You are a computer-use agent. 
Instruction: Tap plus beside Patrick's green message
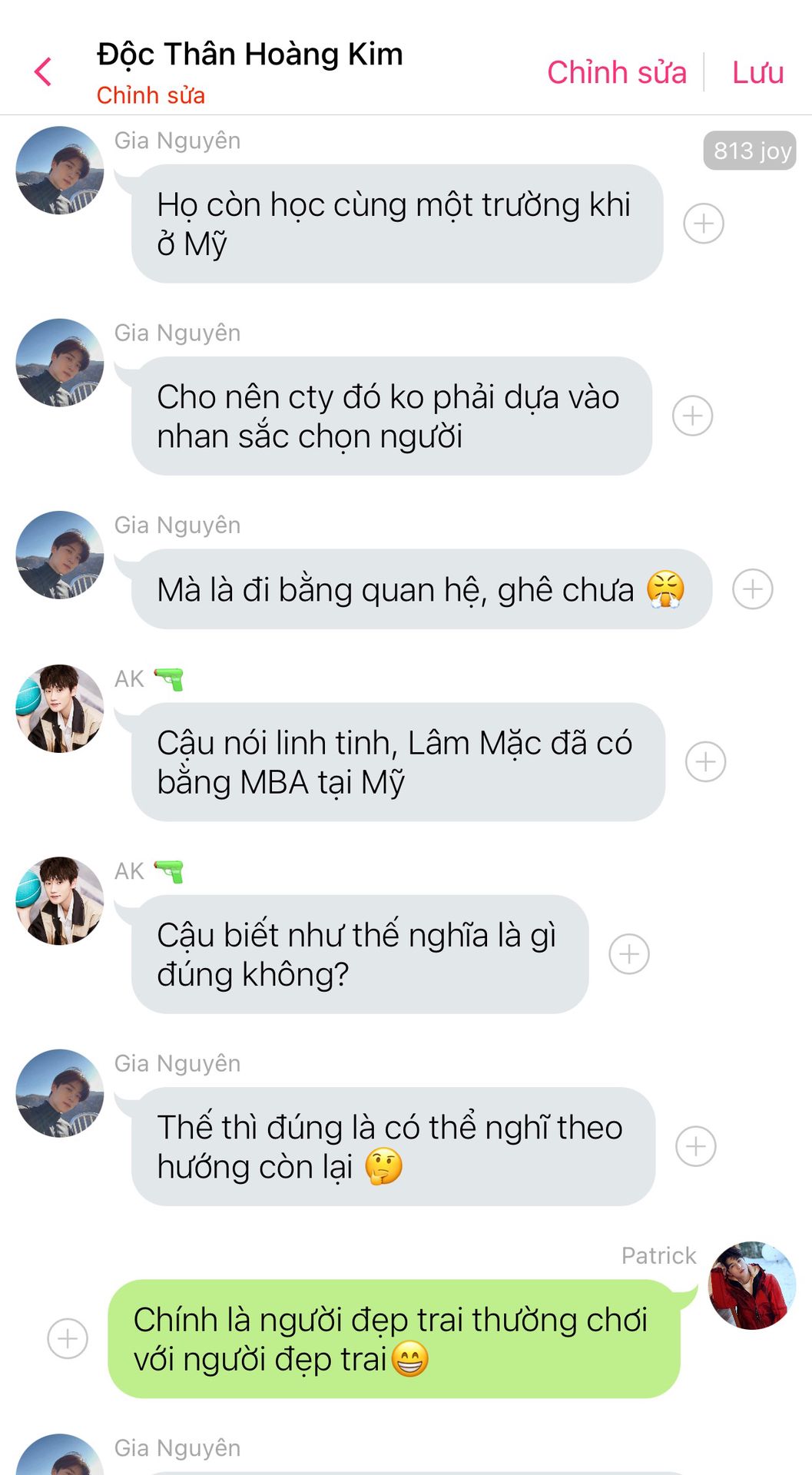tap(68, 1338)
